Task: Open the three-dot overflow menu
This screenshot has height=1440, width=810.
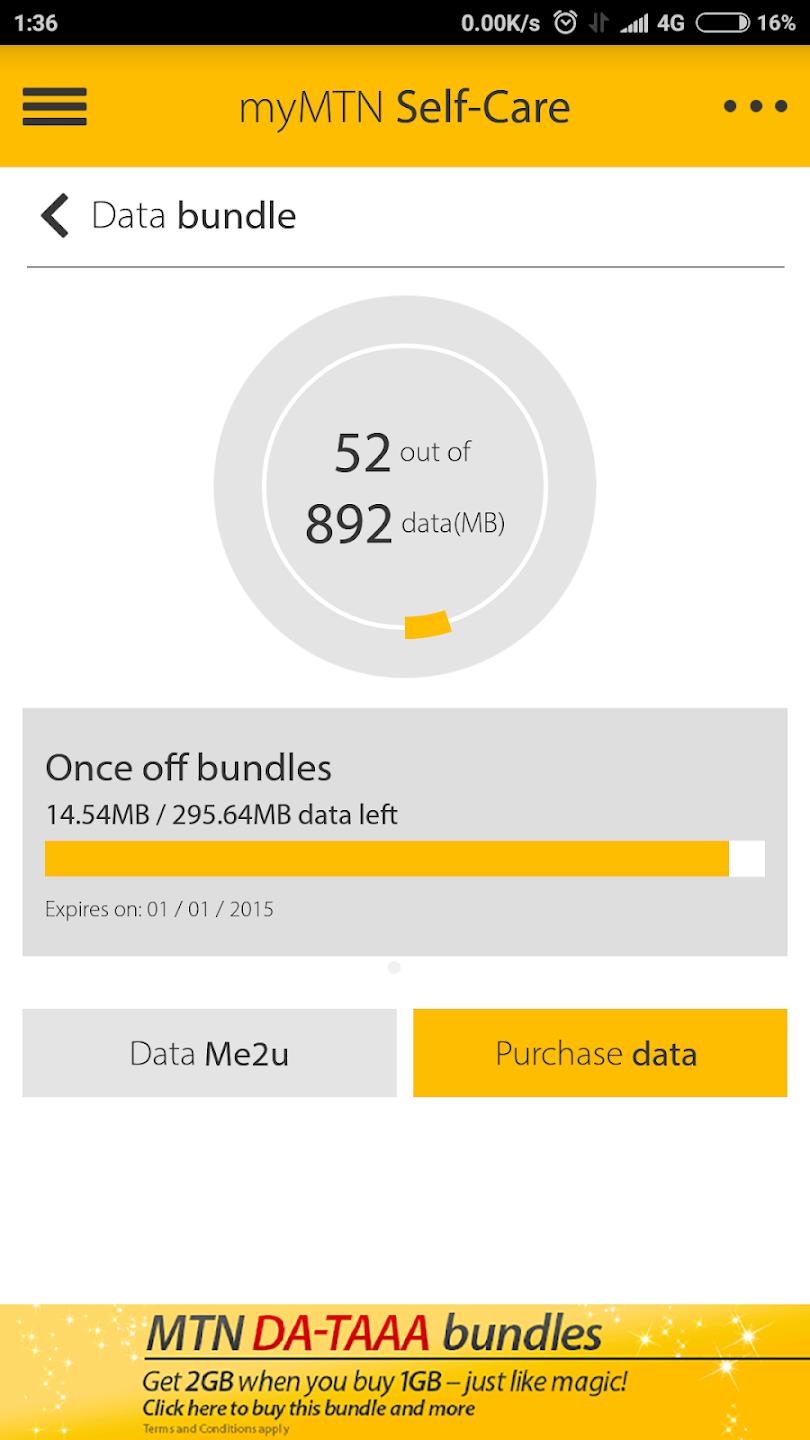Action: click(755, 106)
